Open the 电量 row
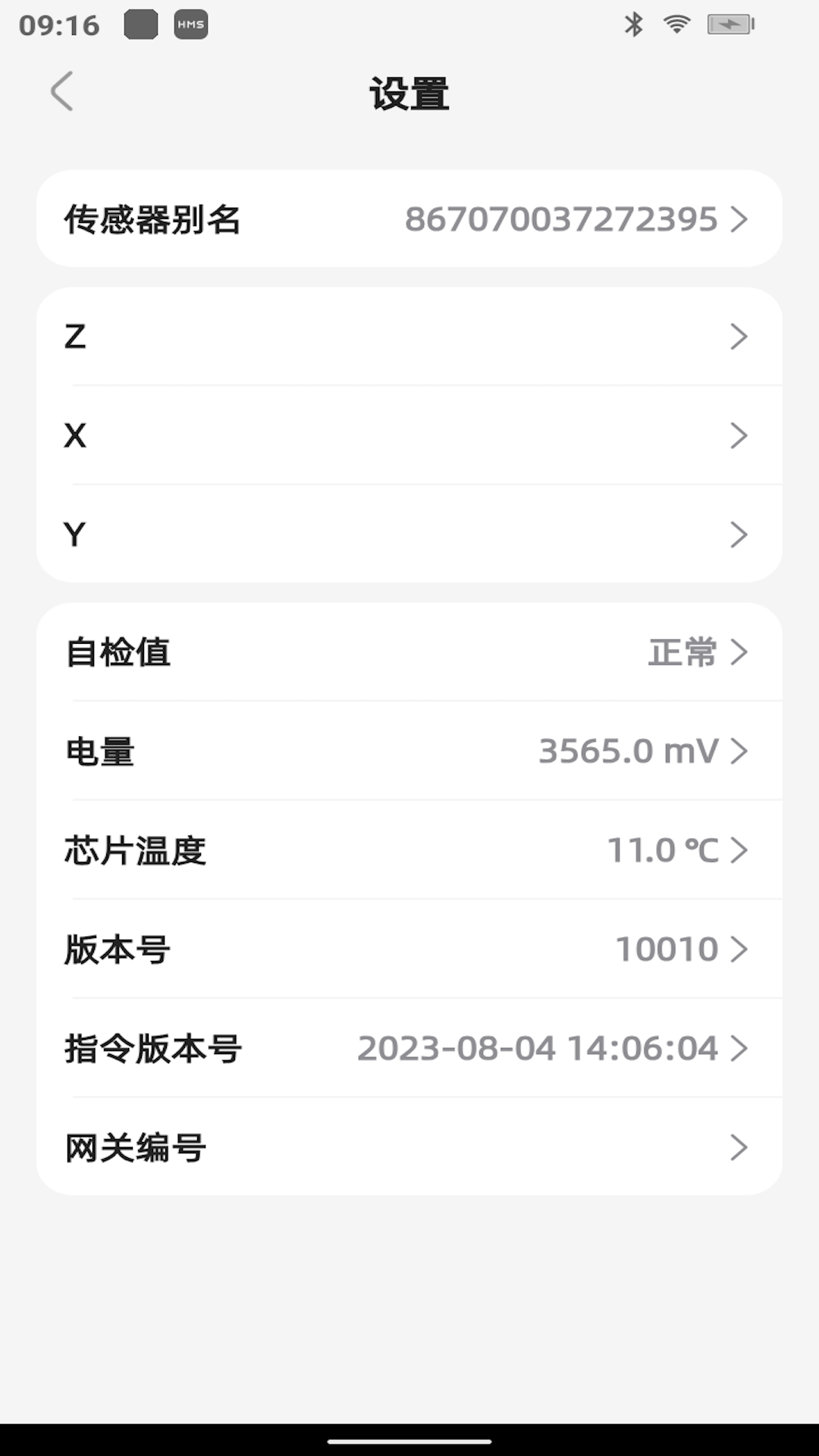Image resolution: width=819 pixels, height=1456 pixels. [x=409, y=752]
